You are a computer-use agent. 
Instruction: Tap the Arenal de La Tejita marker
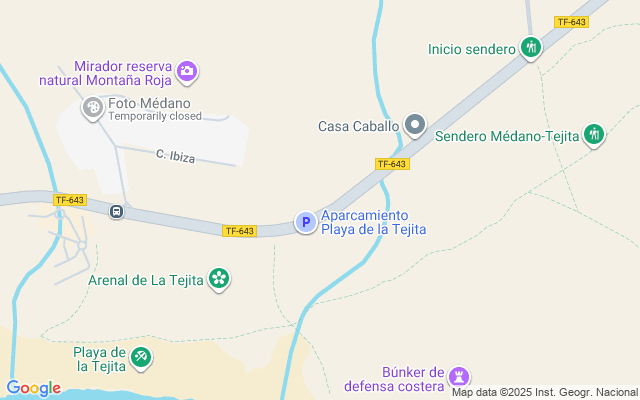(x=218, y=280)
